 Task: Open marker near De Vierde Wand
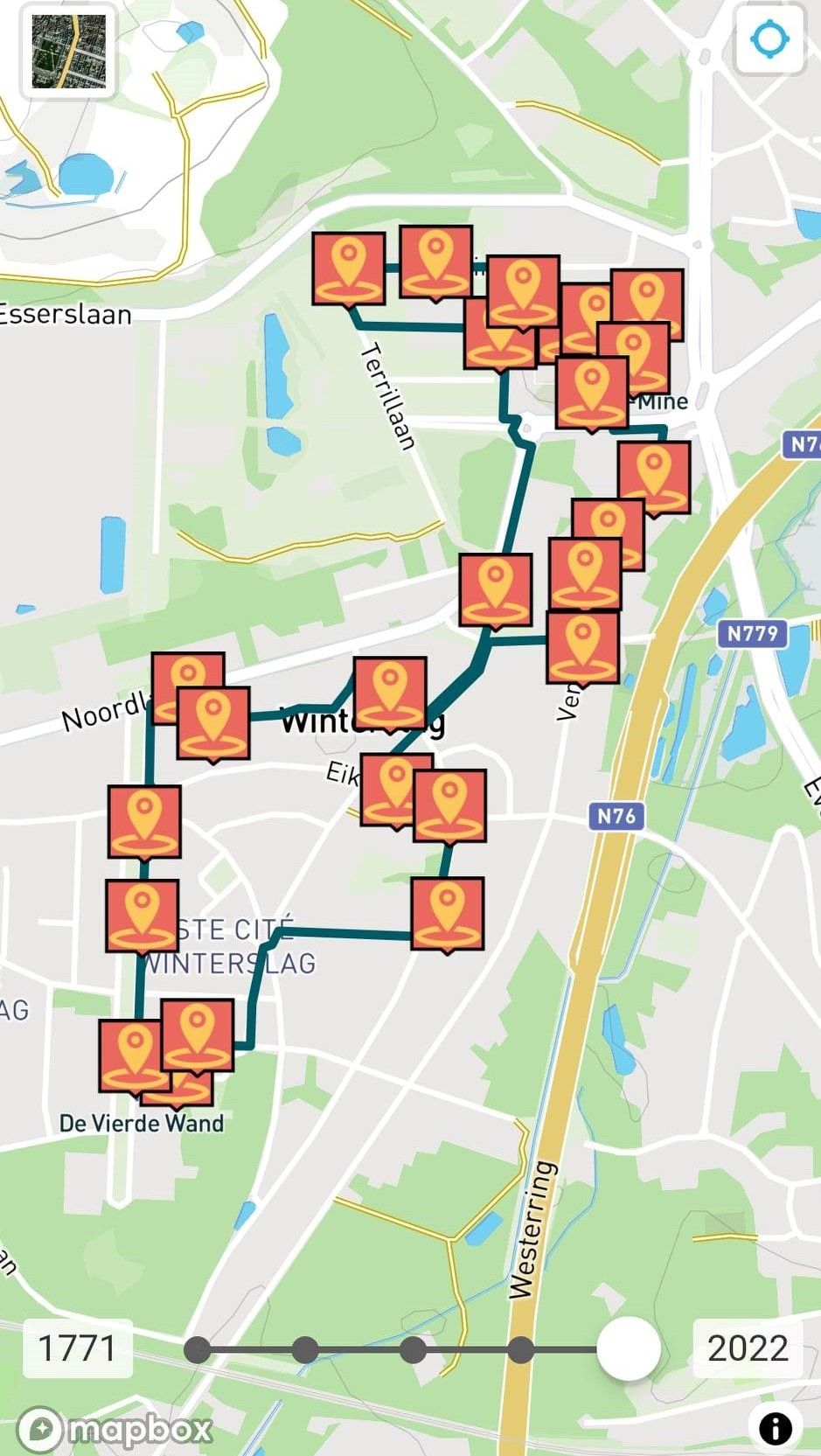134,1055
